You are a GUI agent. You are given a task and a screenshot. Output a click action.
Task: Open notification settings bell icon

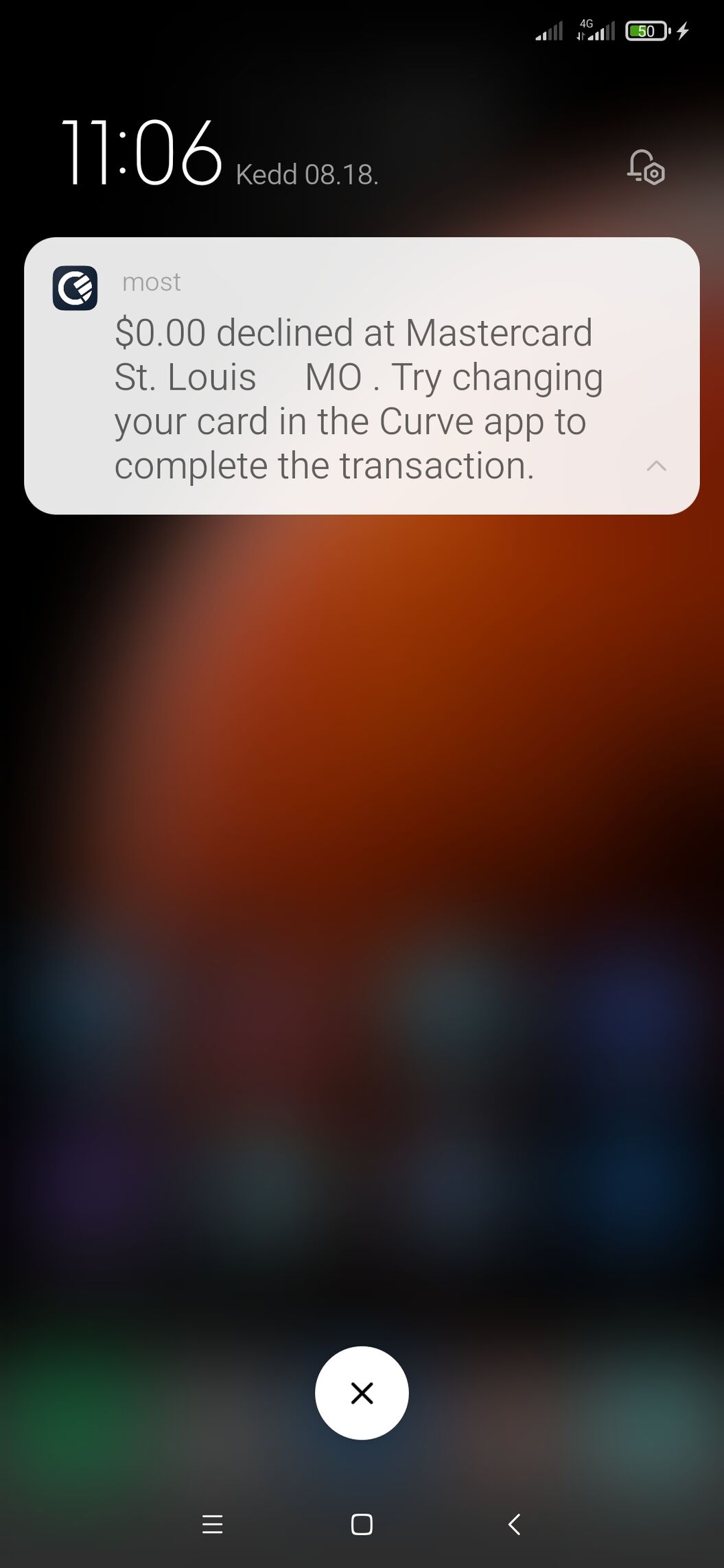pos(645,168)
